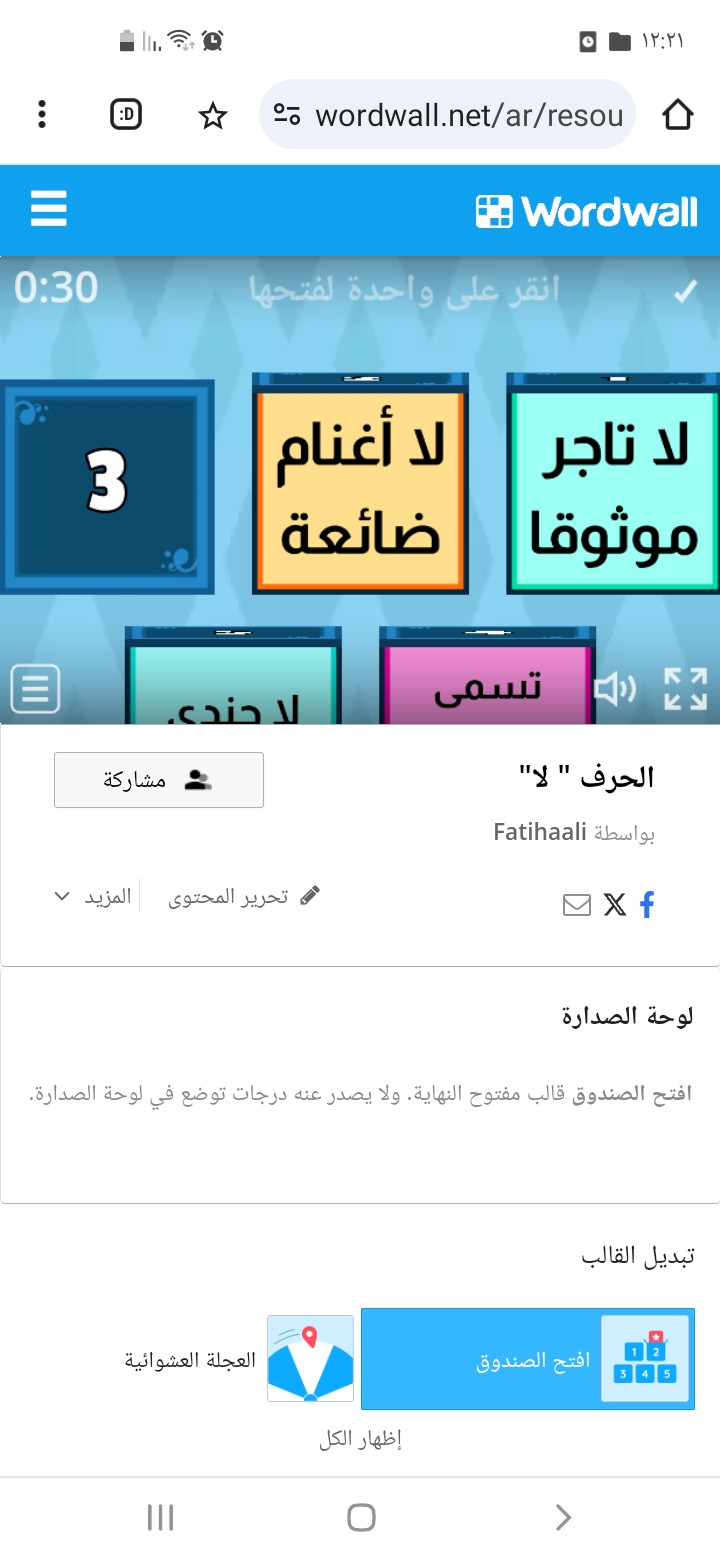
Task: Toggle the game sound speaker icon
Action: pos(614,688)
